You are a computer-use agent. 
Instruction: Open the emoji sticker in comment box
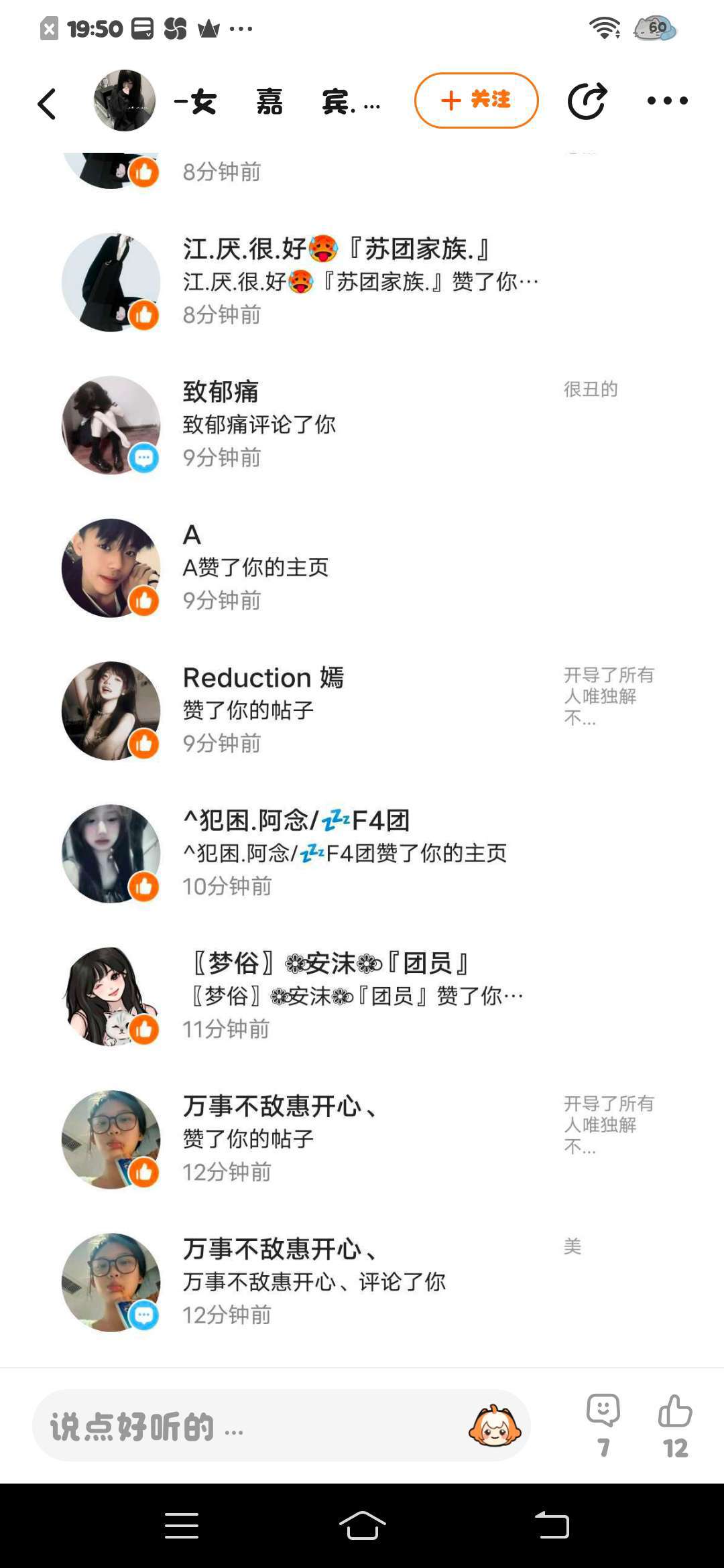[495, 1425]
